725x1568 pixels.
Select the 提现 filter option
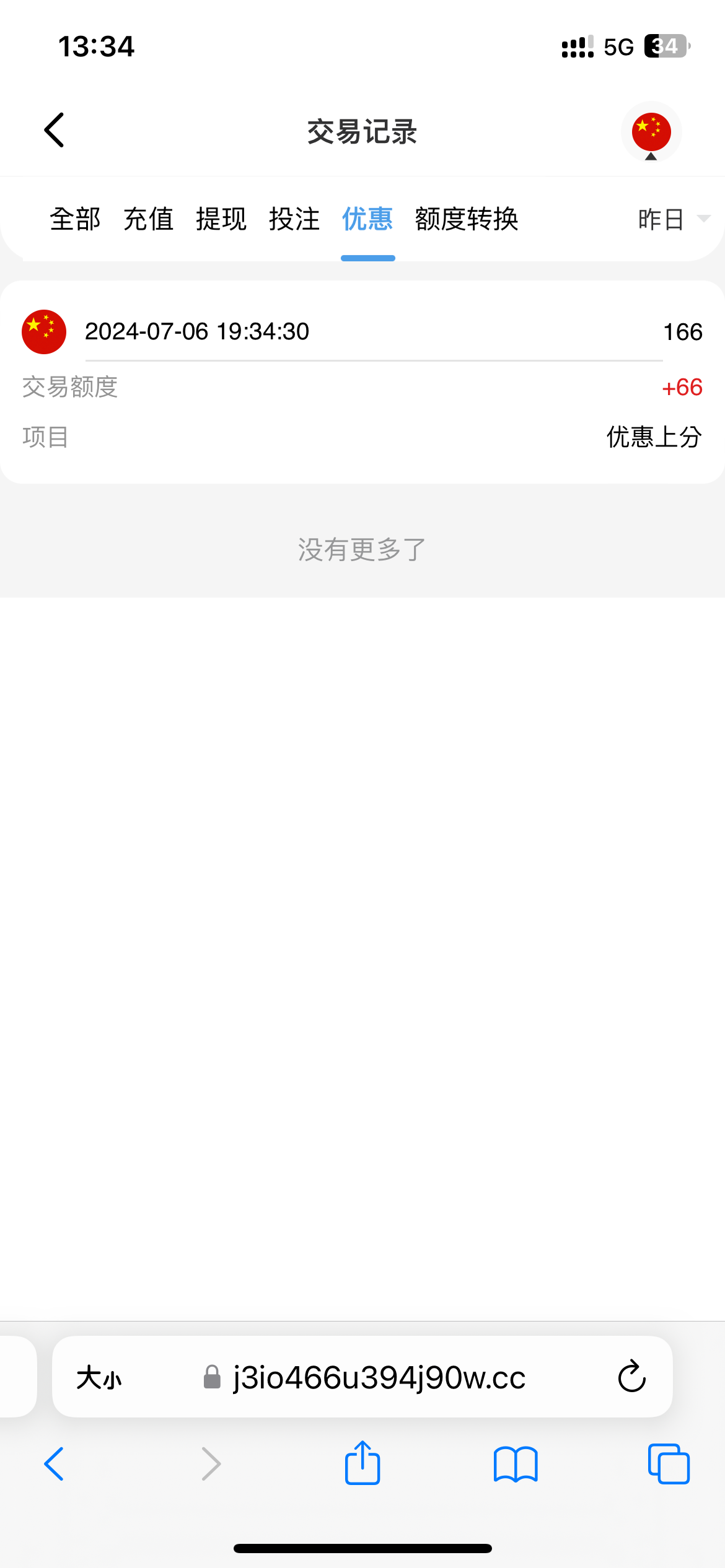[222, 219]
